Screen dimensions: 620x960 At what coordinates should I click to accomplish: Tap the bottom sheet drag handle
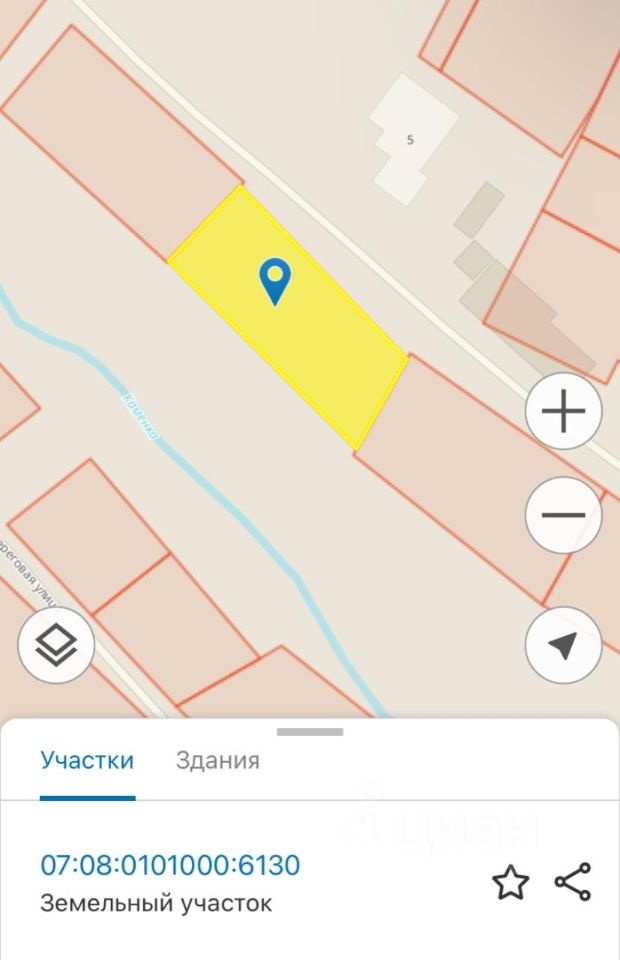click(x=310, y=732)
